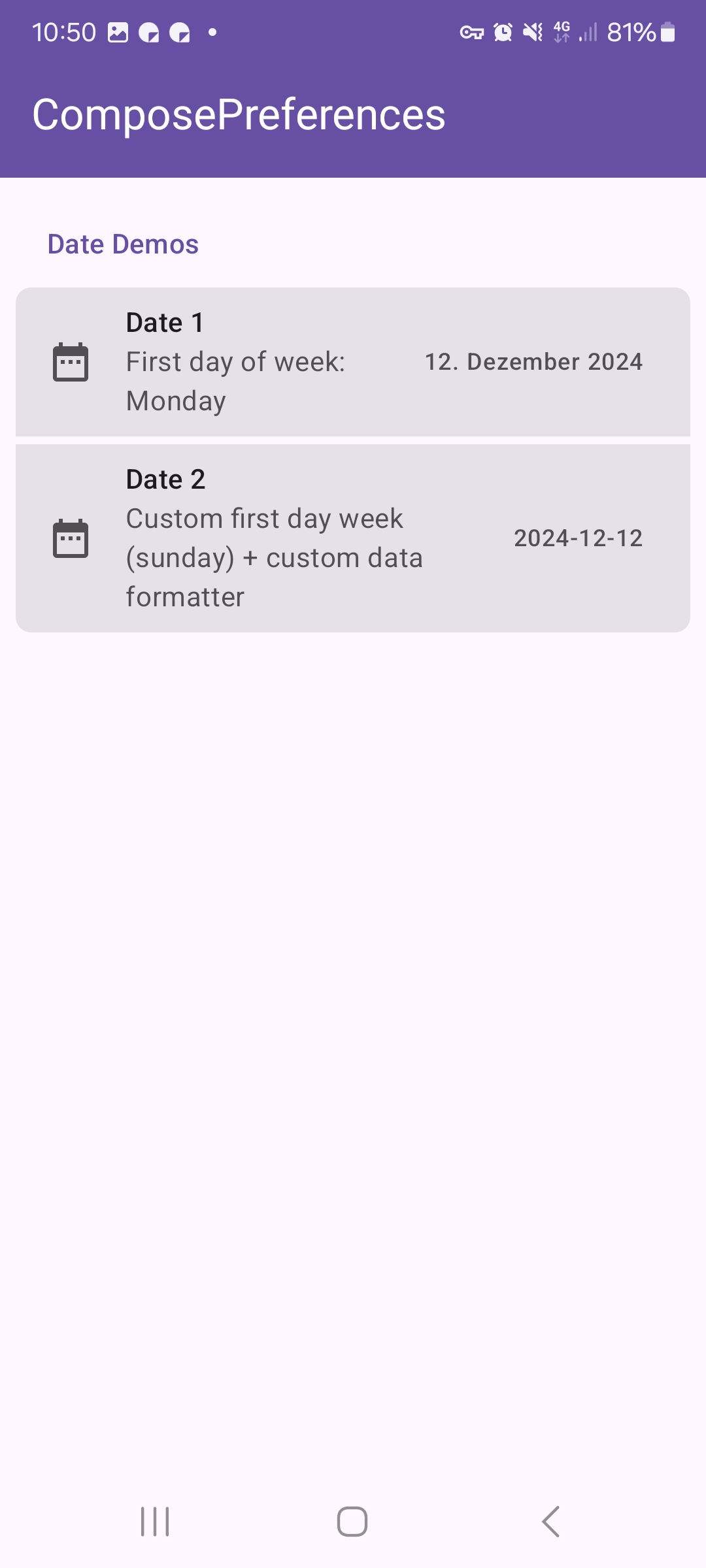Tap the clock showing 10:50
The height and width of the screenshot is (1568, 706).
pos(65,31)
